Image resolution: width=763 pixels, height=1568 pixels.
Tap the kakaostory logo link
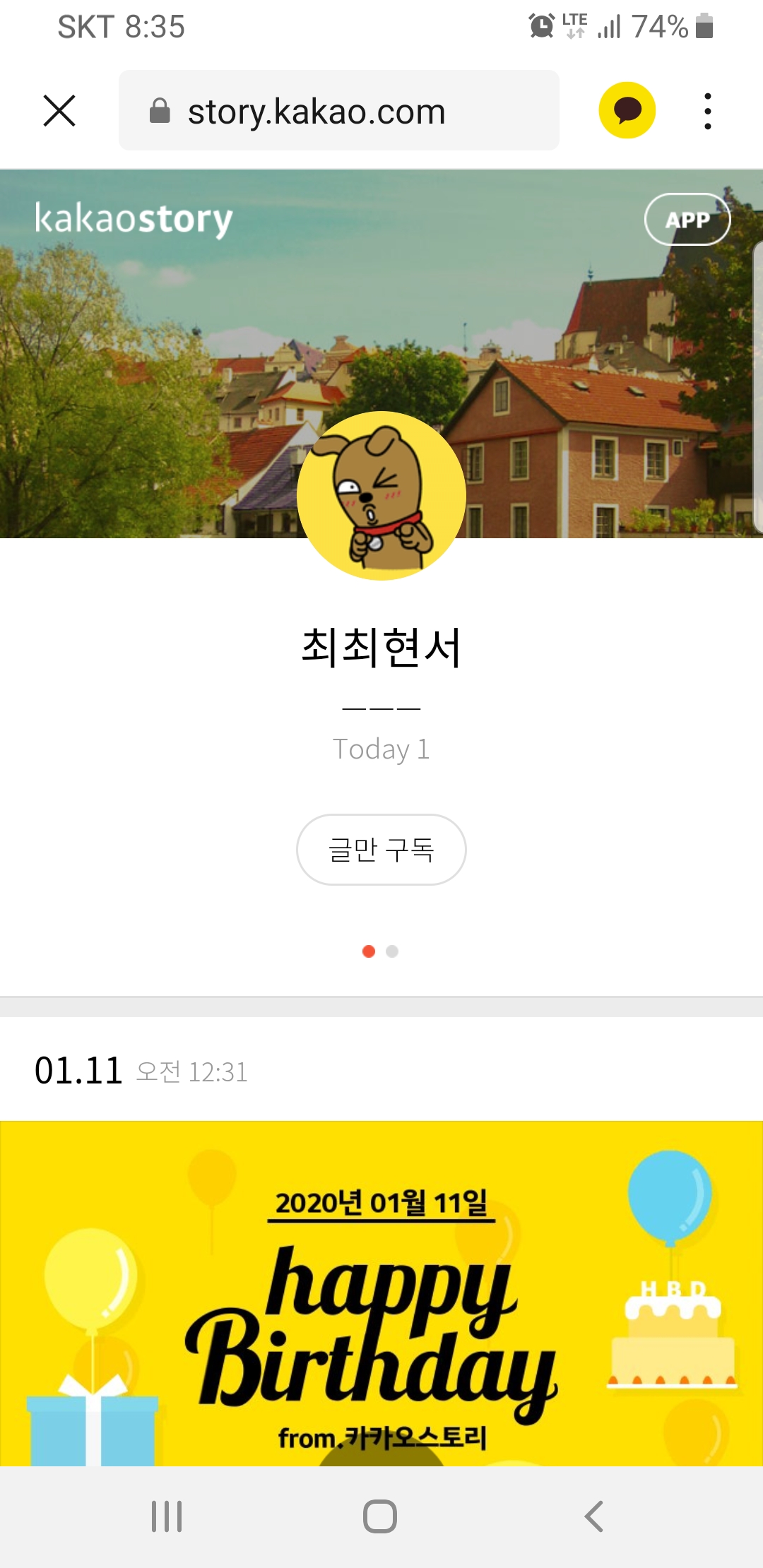(134, 219)
